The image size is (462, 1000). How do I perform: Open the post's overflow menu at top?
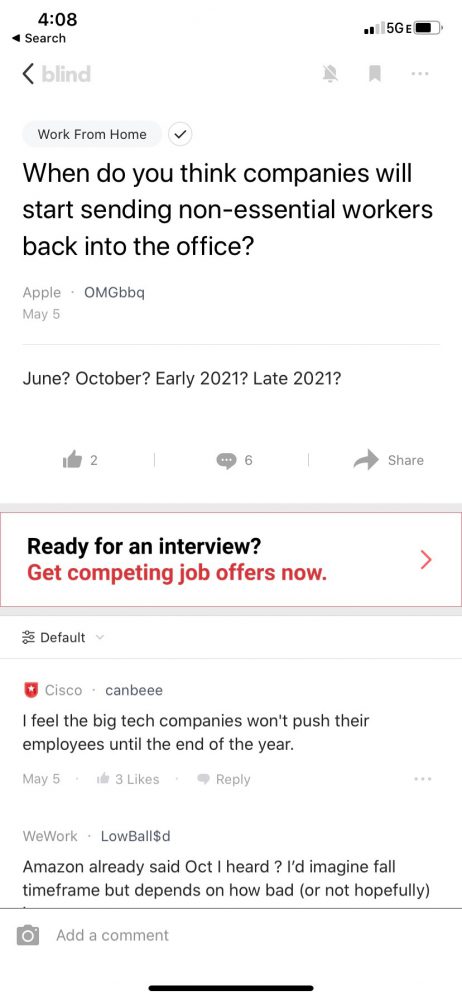420,74
